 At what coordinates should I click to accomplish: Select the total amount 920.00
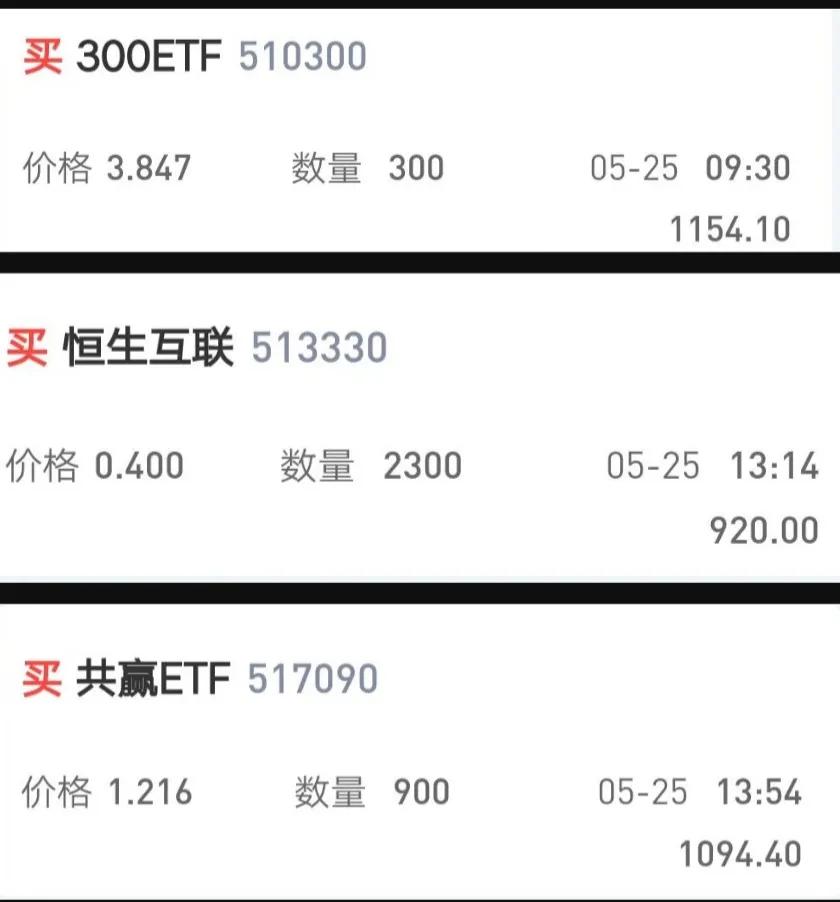[757, 527]
